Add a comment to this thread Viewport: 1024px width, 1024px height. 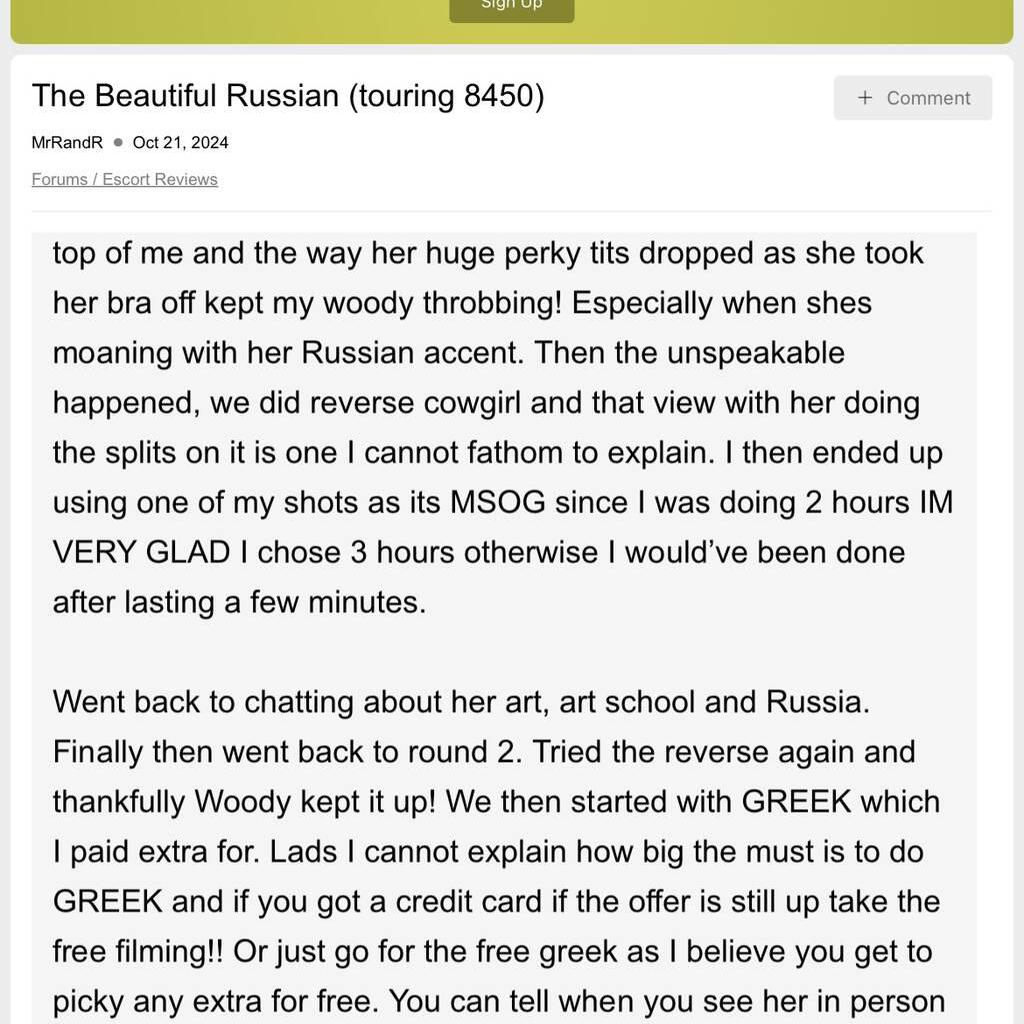[913, 98]
